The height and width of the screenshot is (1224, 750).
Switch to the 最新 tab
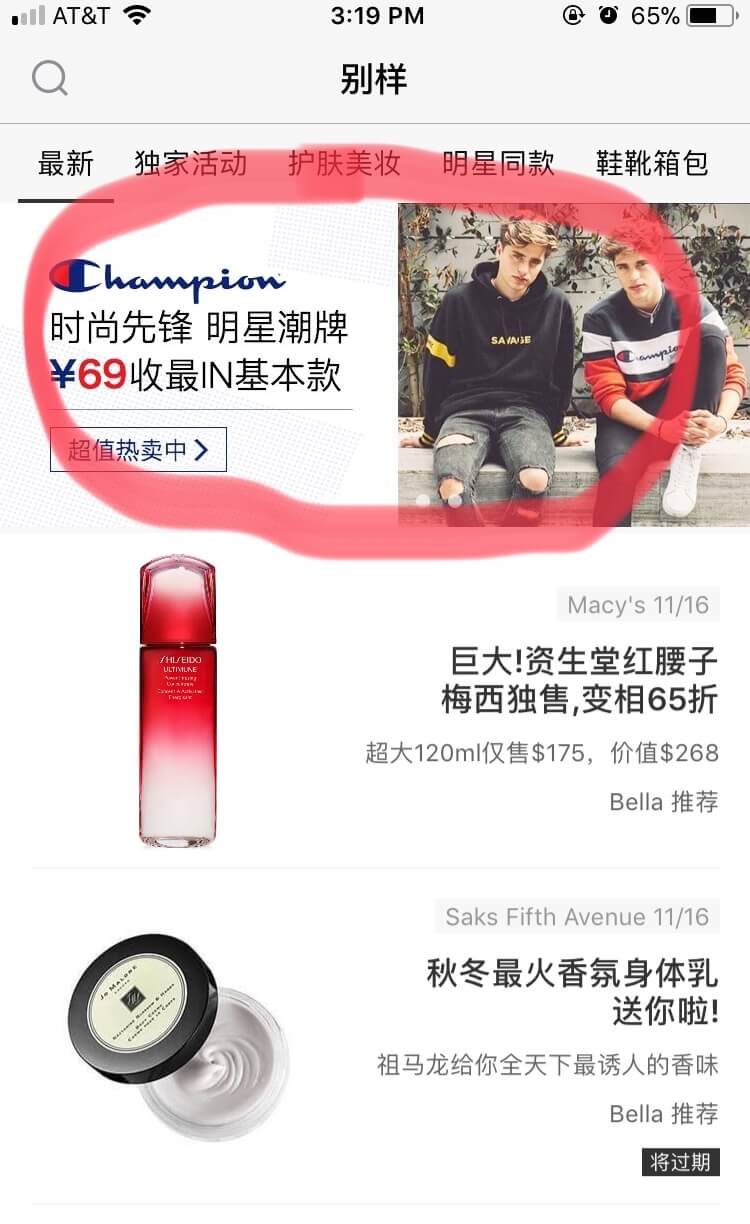point(66,163)
